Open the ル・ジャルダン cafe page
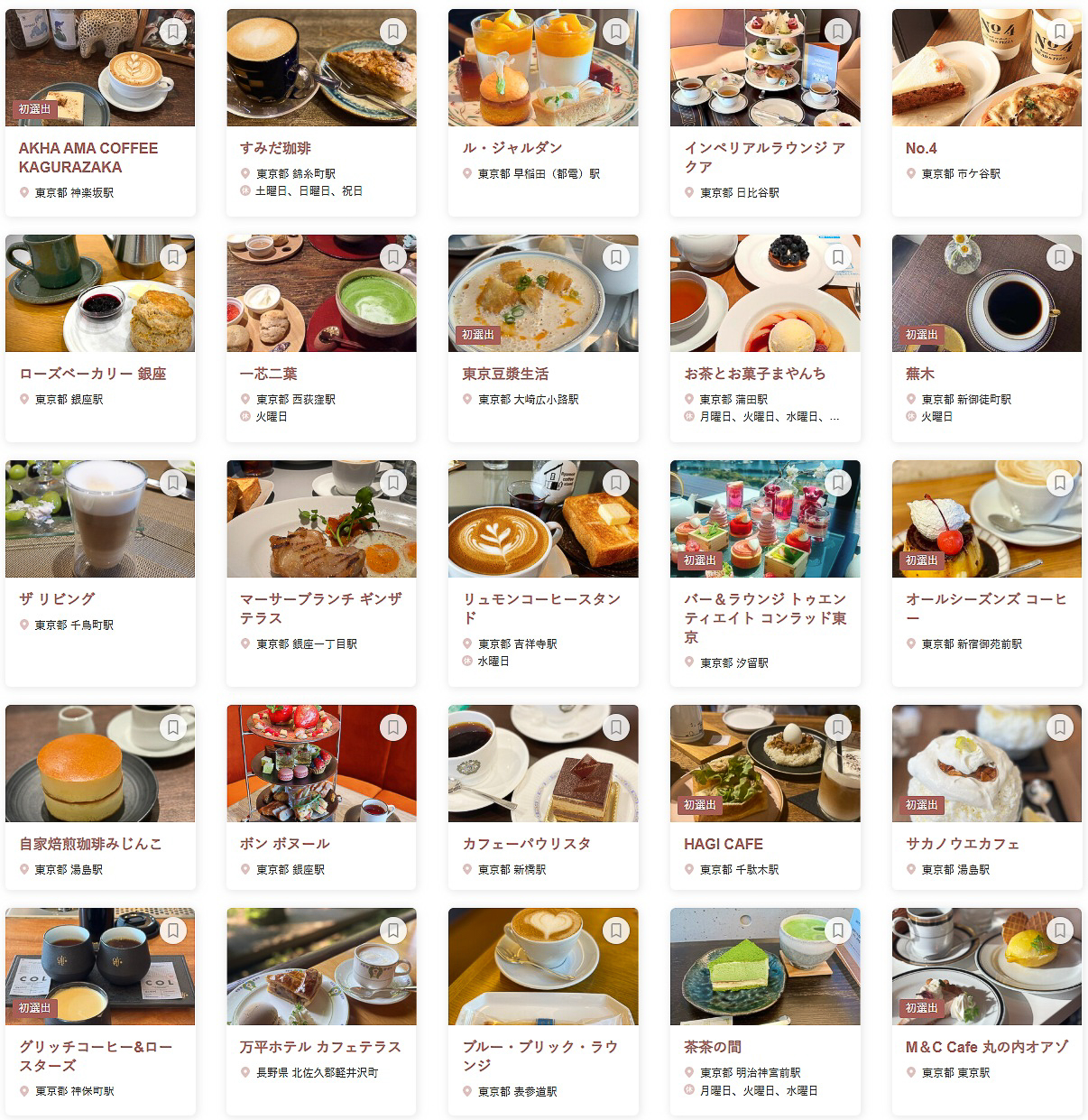The image size is (1088, 1120). tap(512, 147)
